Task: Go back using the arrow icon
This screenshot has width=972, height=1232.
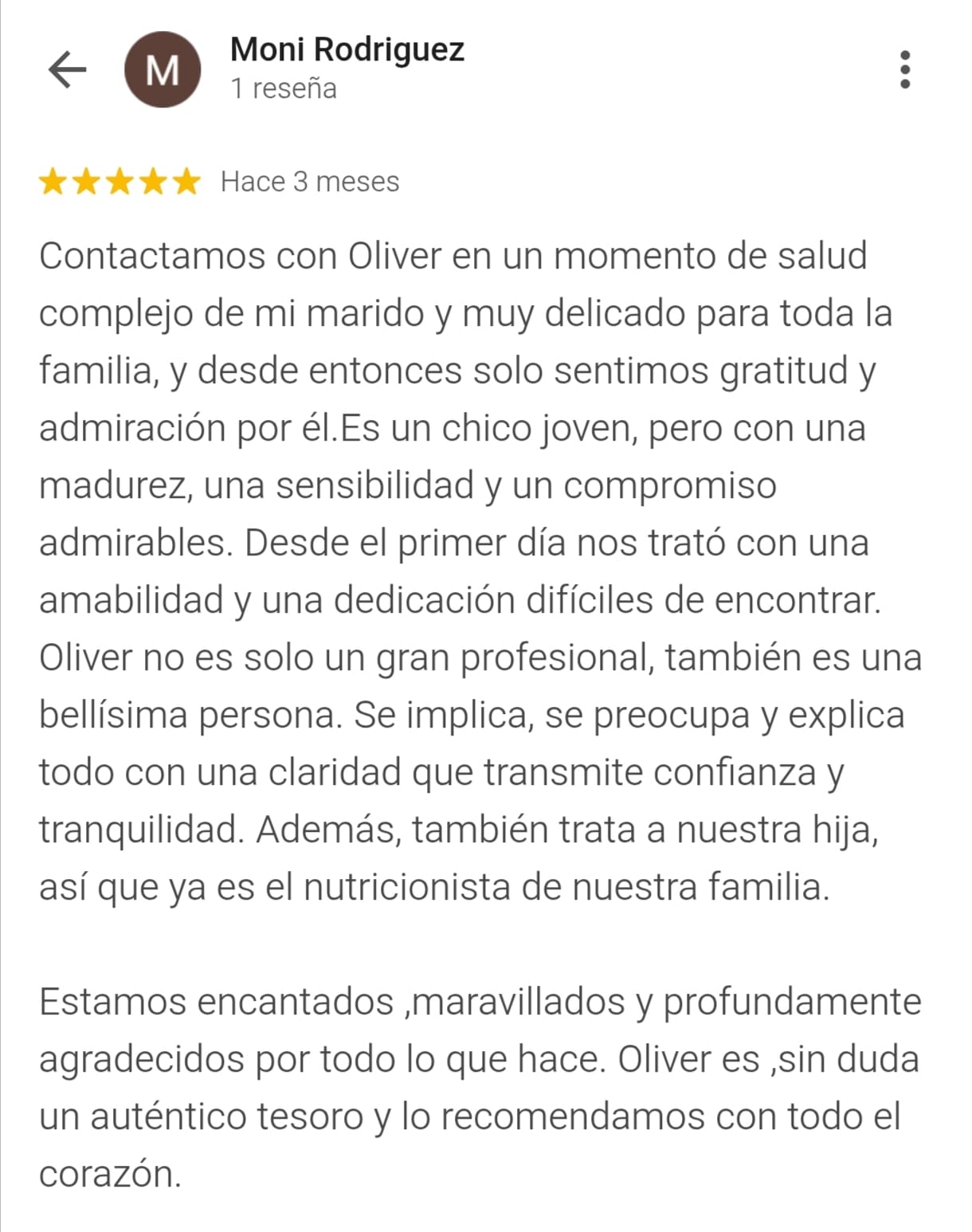Action: tap(68, 69)
